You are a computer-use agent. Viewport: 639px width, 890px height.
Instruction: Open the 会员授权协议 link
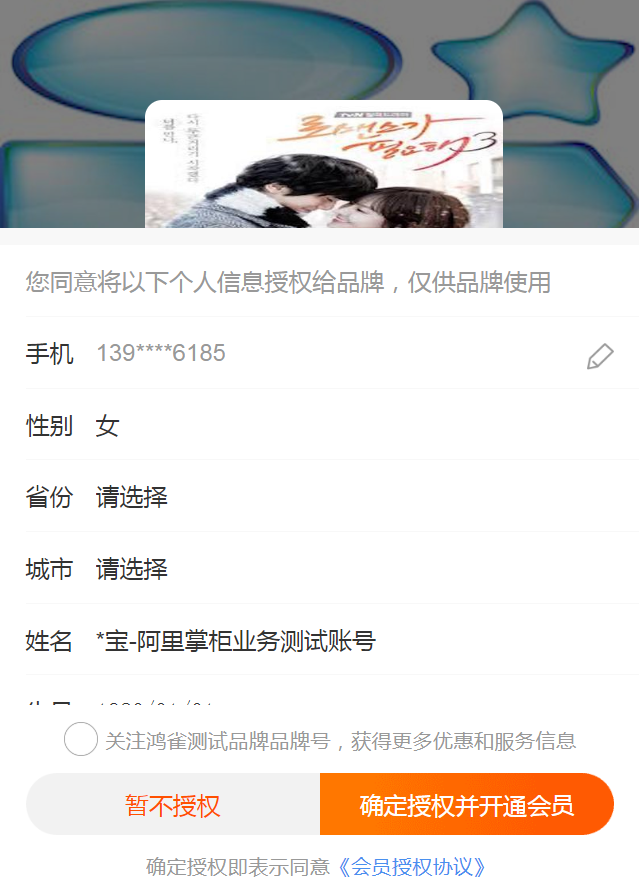412,866
